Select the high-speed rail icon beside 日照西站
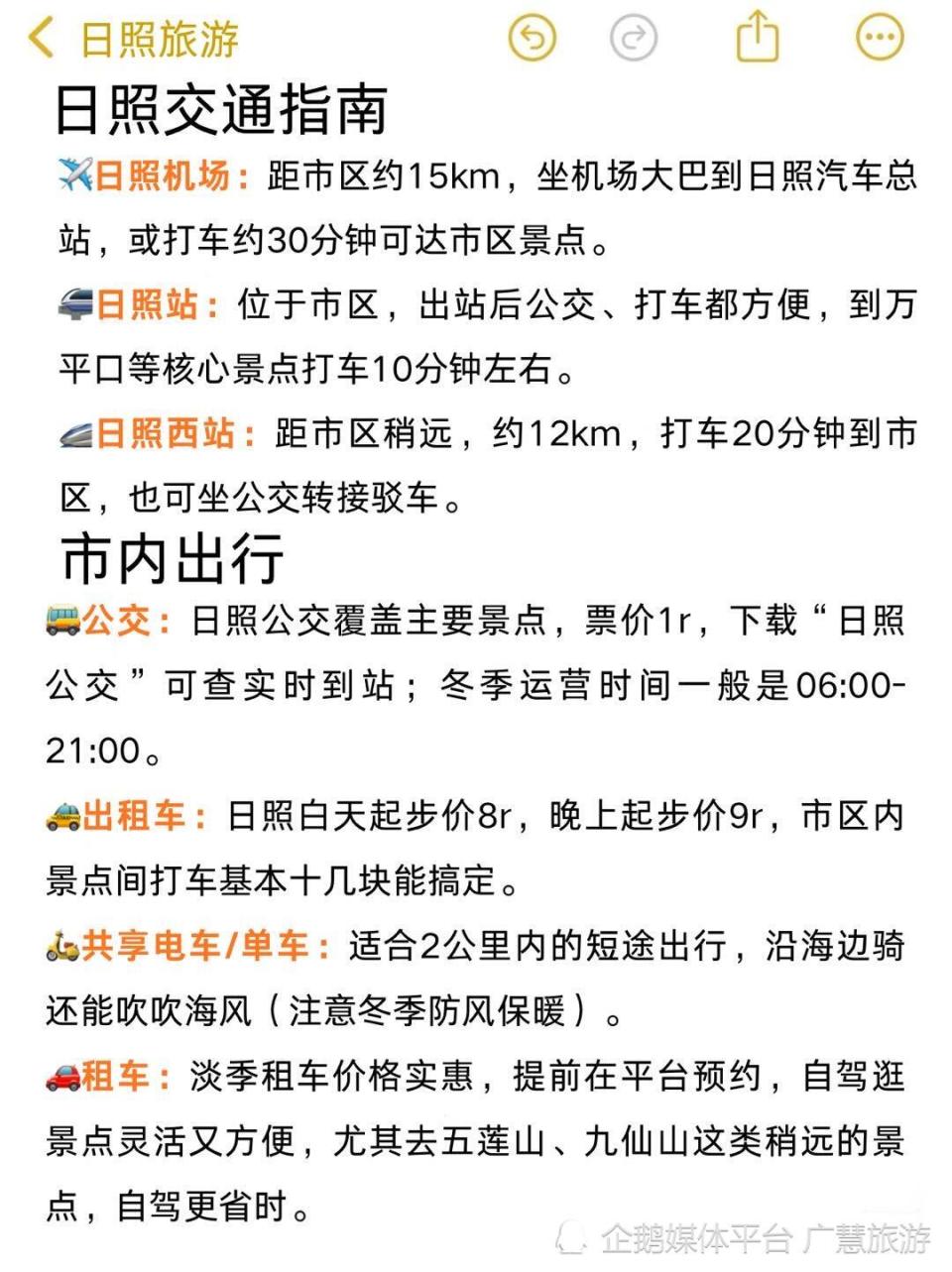The height and width of the screenshot is (1272, 952). pos(74,434)
